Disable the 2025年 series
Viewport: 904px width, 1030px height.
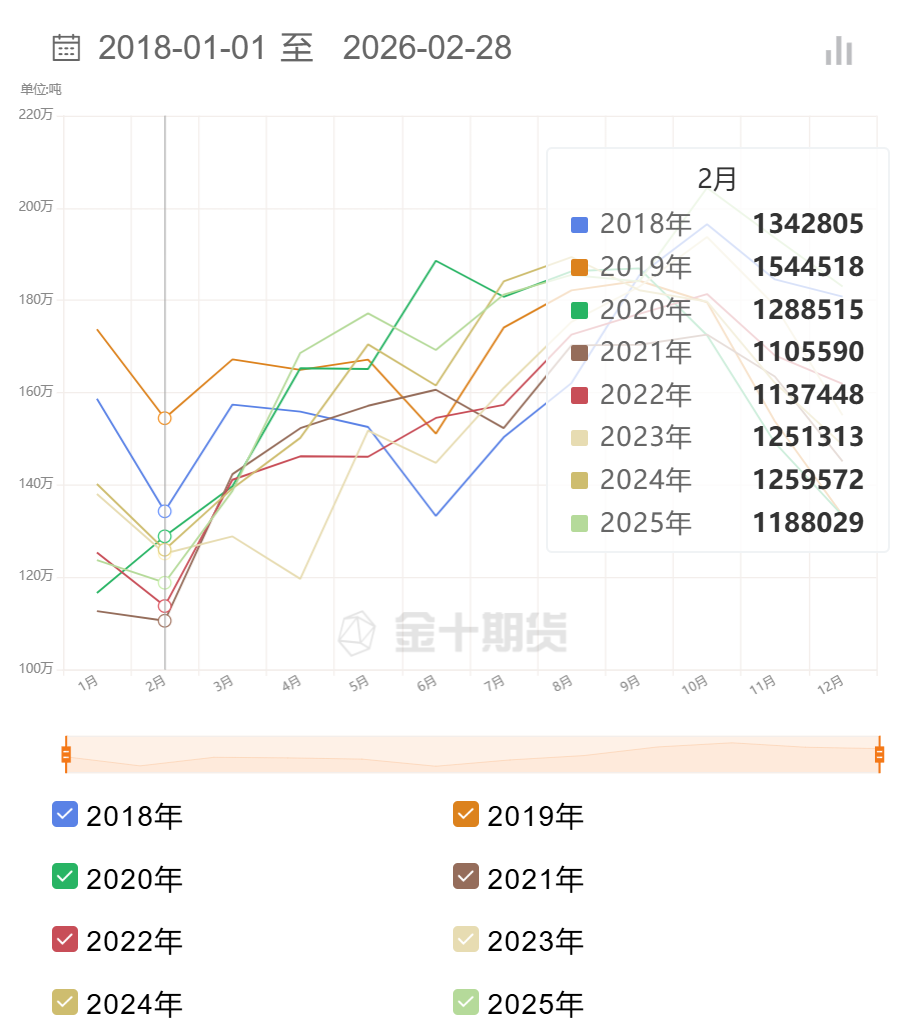[x=466, y=1001]
